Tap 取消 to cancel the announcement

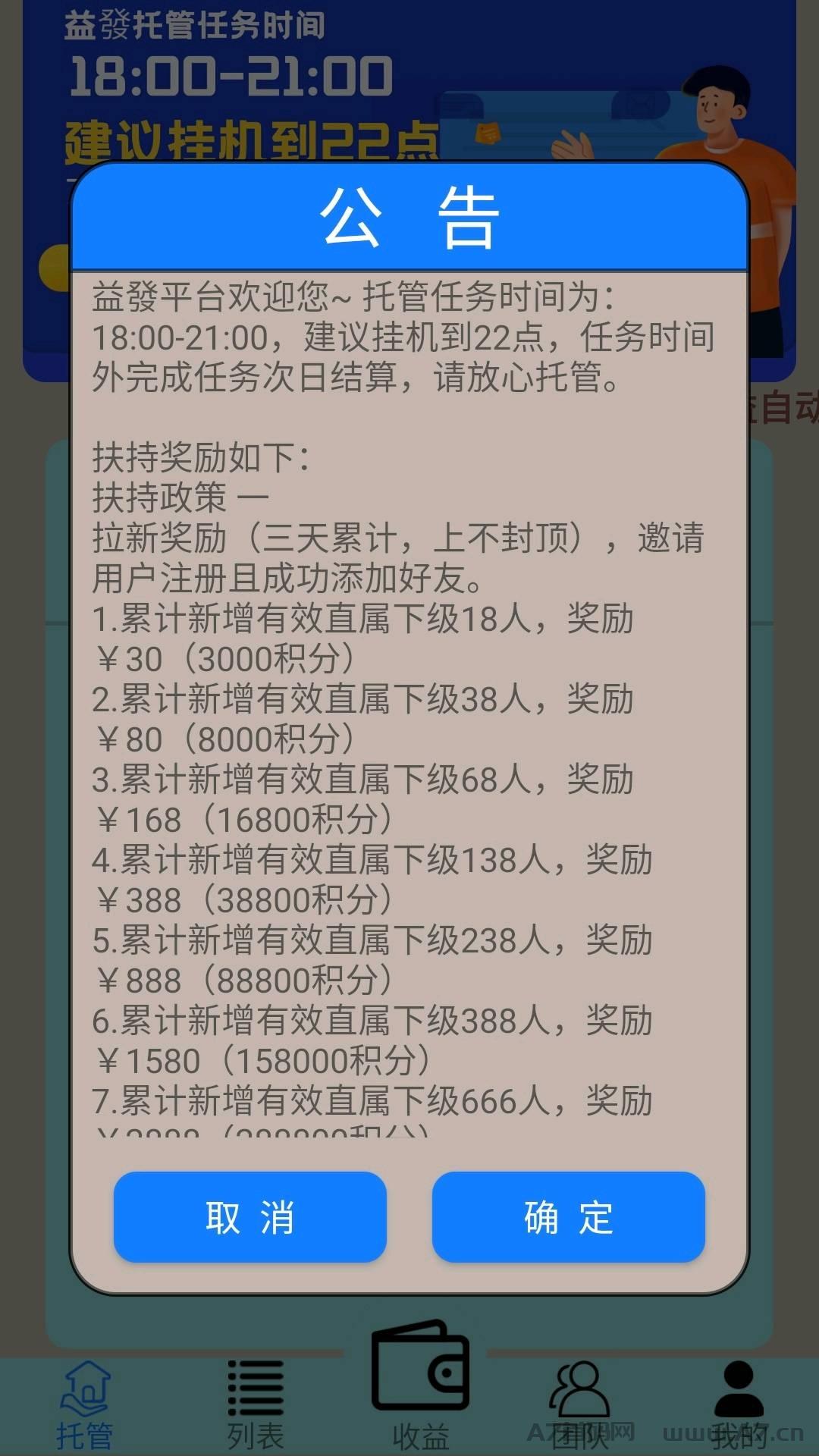(x=250, y=1217)
